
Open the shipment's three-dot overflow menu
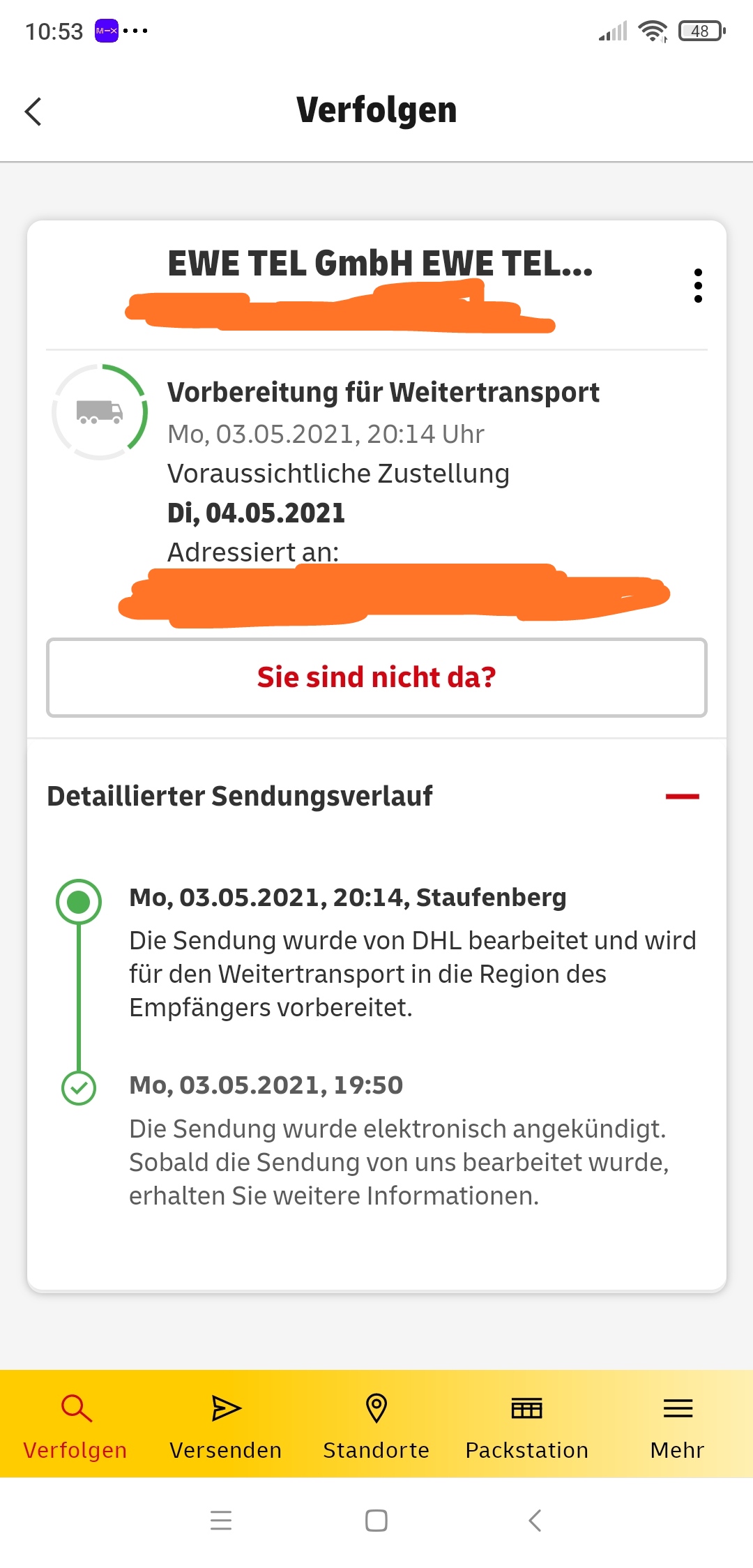click(698, 285)
